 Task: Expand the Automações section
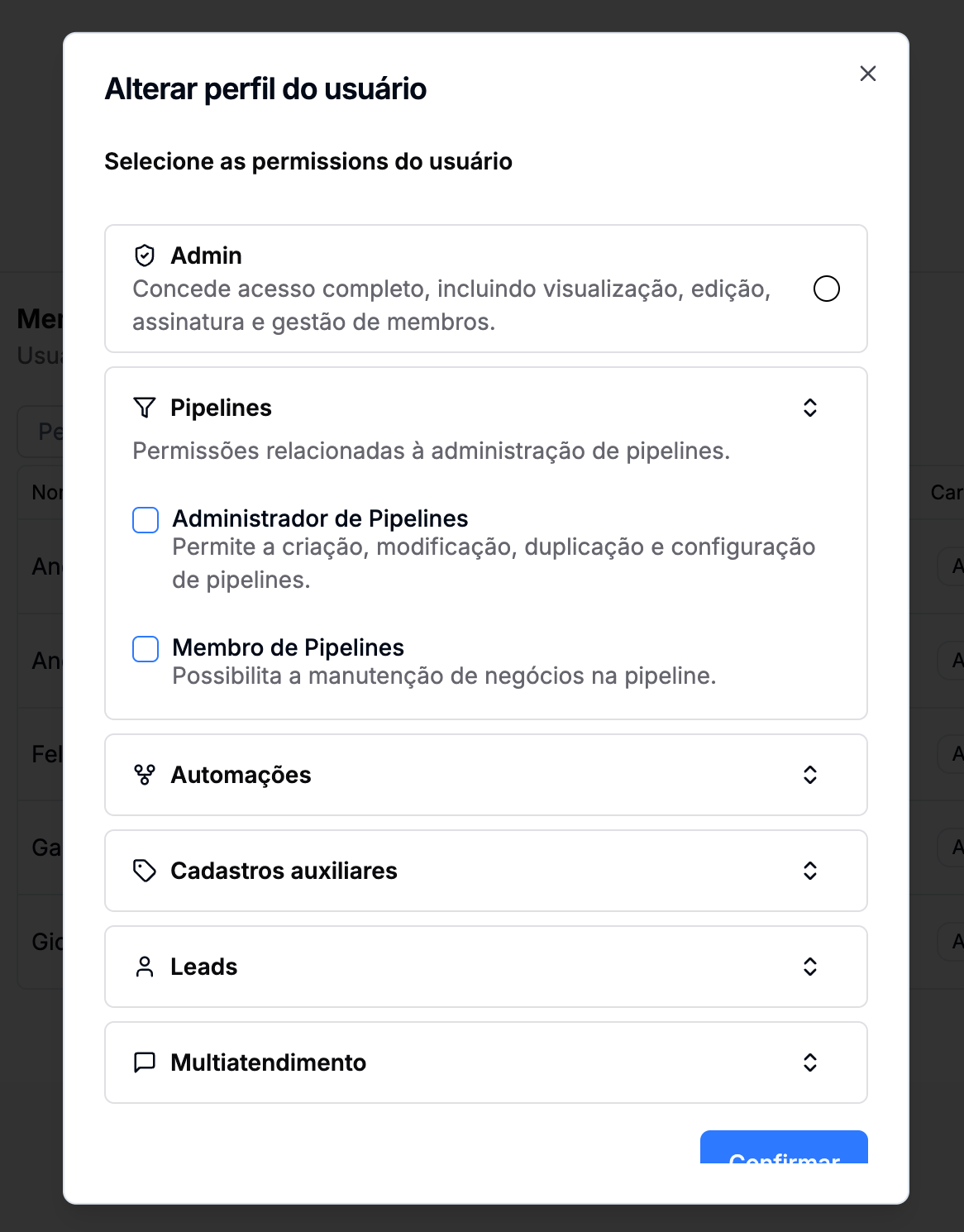pos(809,775)
